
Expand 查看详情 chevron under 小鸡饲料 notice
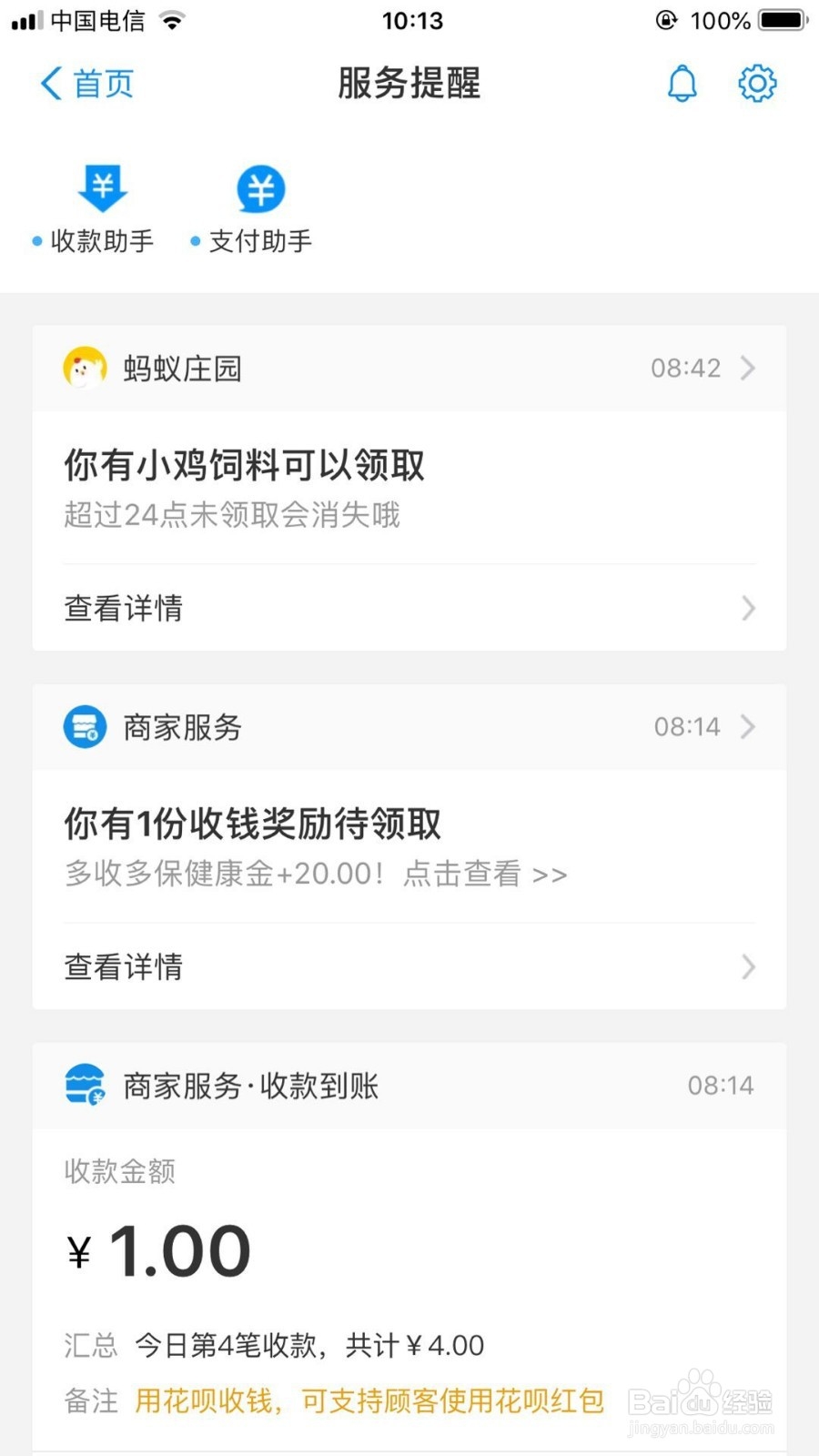748,608
